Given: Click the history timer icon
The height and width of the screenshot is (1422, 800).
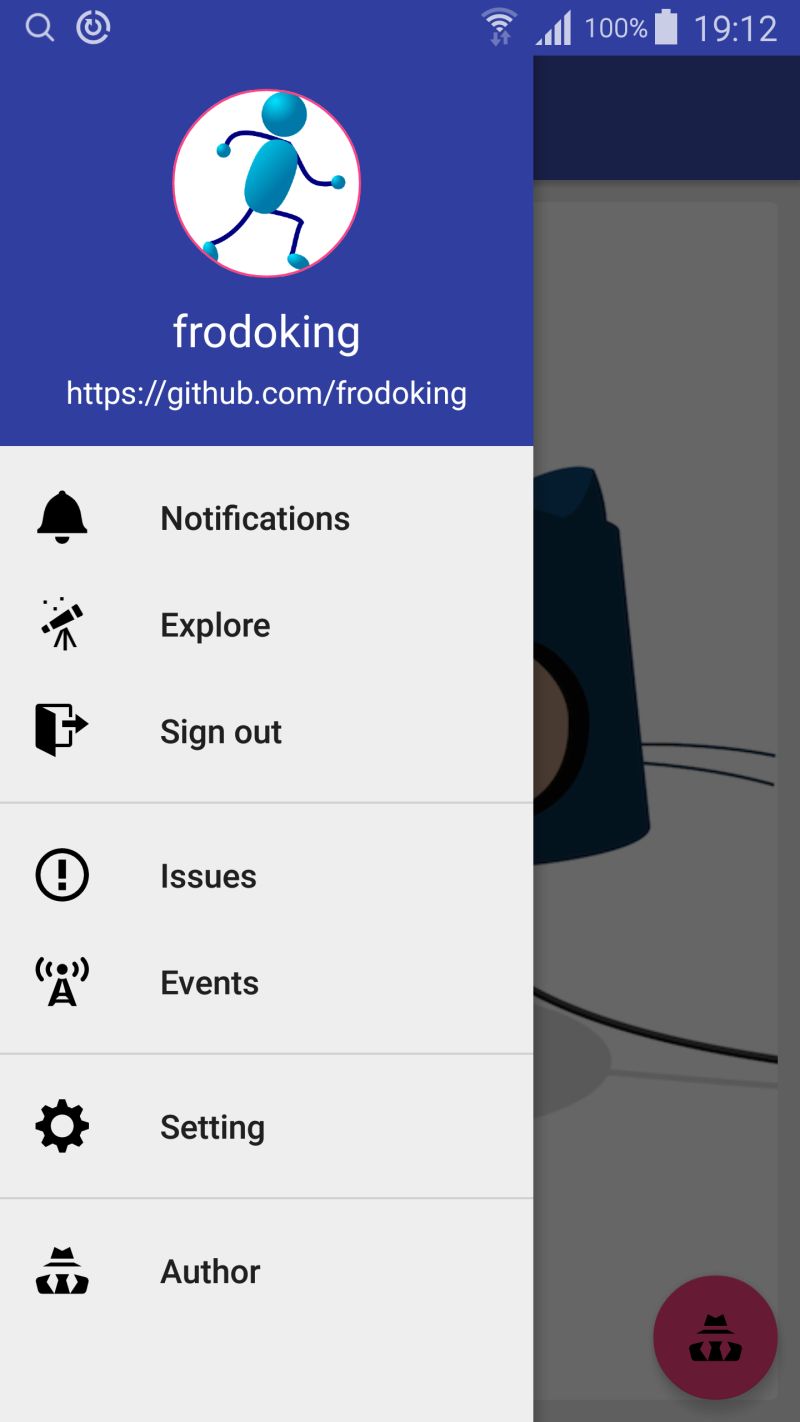Looking at the screenshot, I should [x=93, y=28].
